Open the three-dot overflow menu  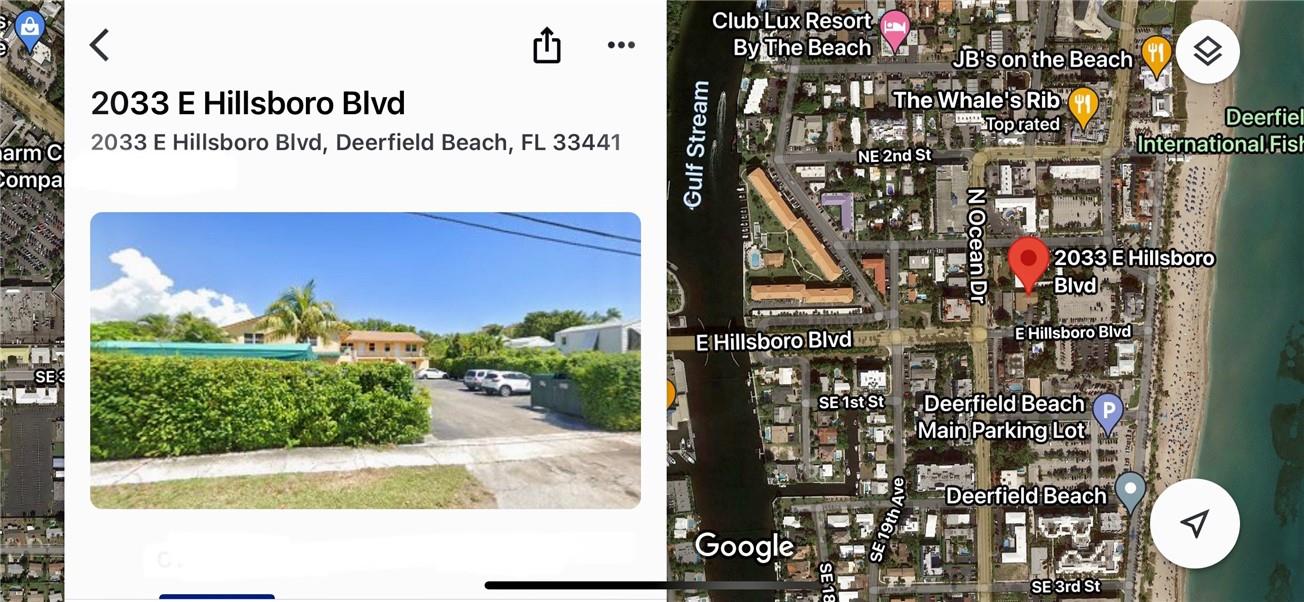pyautogui.click(x=621, y=45)
